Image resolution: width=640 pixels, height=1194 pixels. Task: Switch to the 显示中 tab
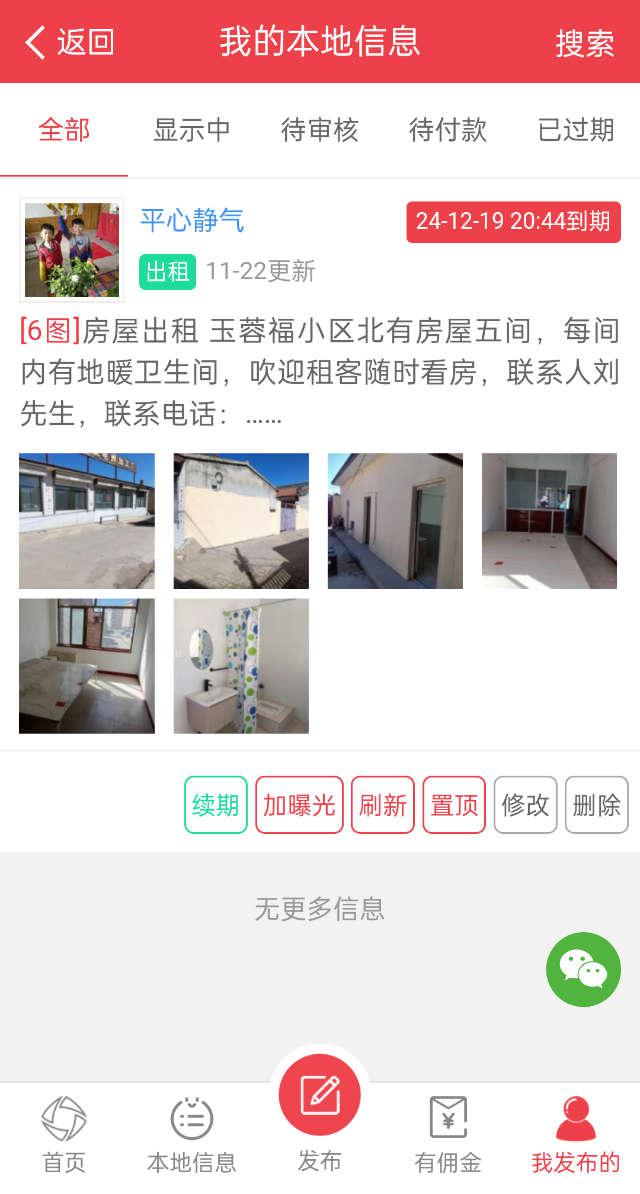[x=192, y=130]
